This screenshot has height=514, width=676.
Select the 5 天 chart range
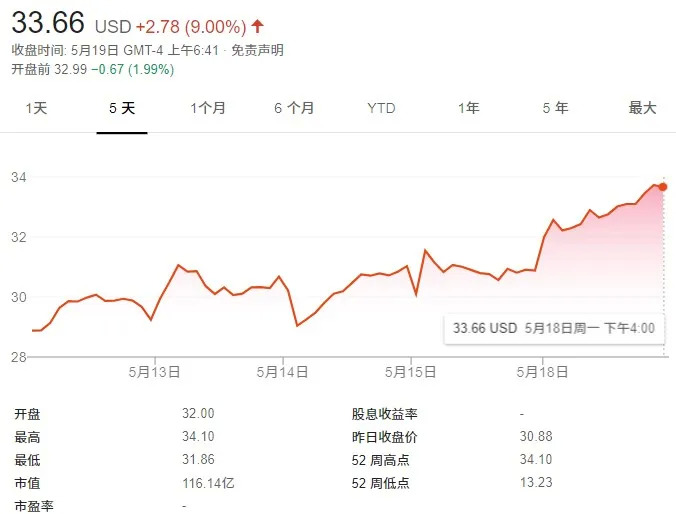click(122, 108)
